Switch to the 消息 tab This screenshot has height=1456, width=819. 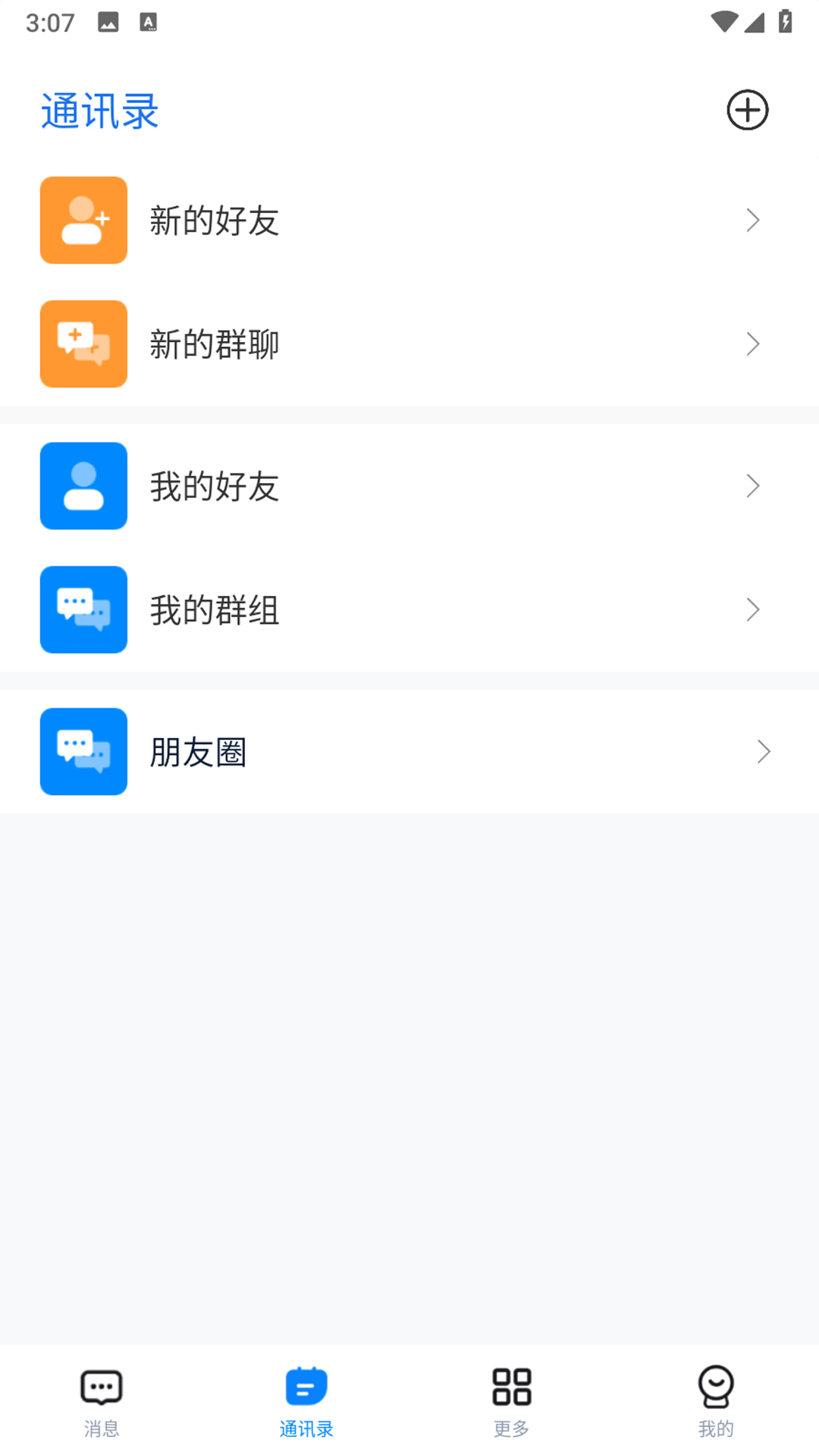tap(101, 1402)
